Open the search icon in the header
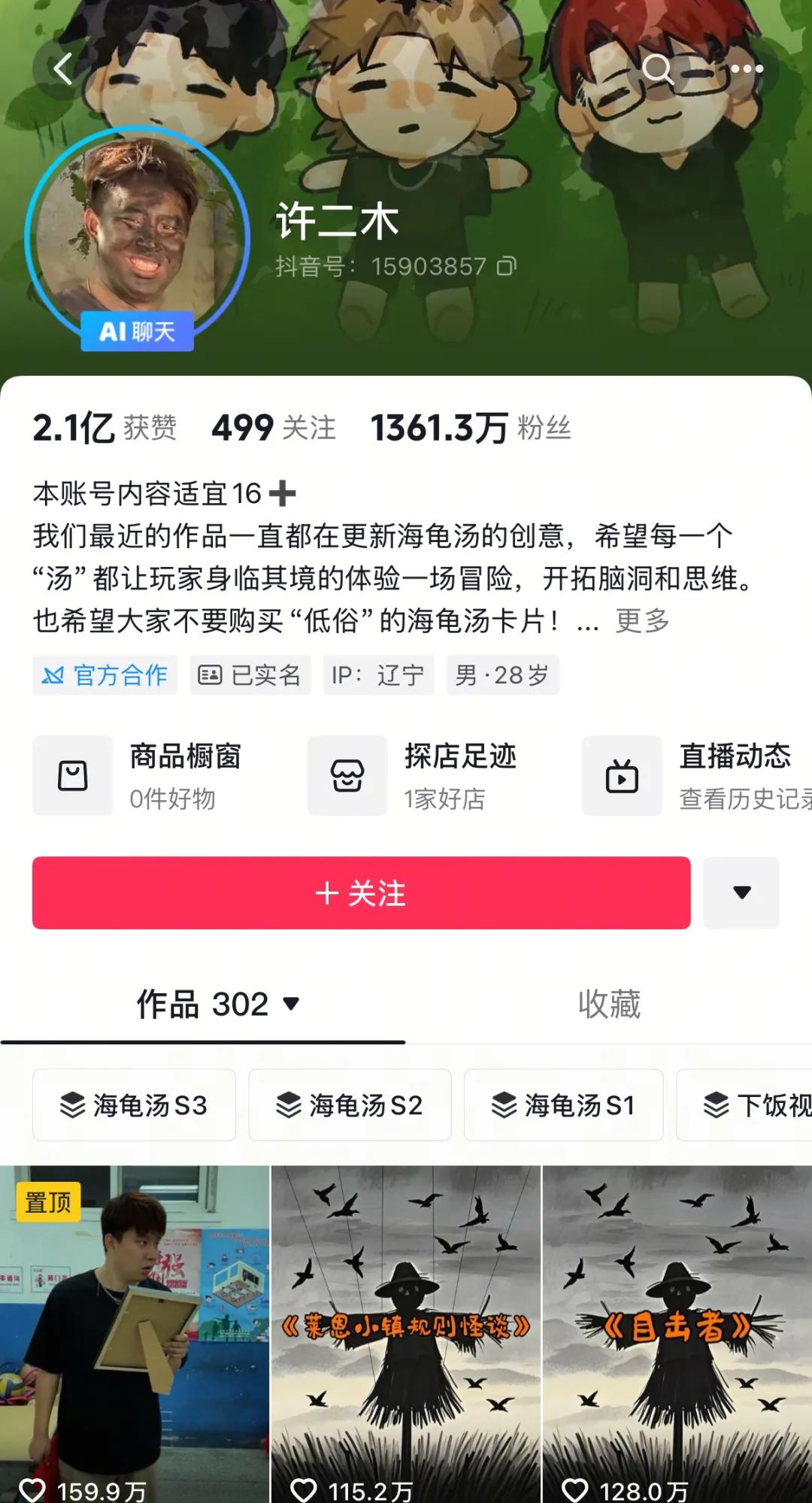Viewport: 812px width, 1503px height. (x=659, y=68)
